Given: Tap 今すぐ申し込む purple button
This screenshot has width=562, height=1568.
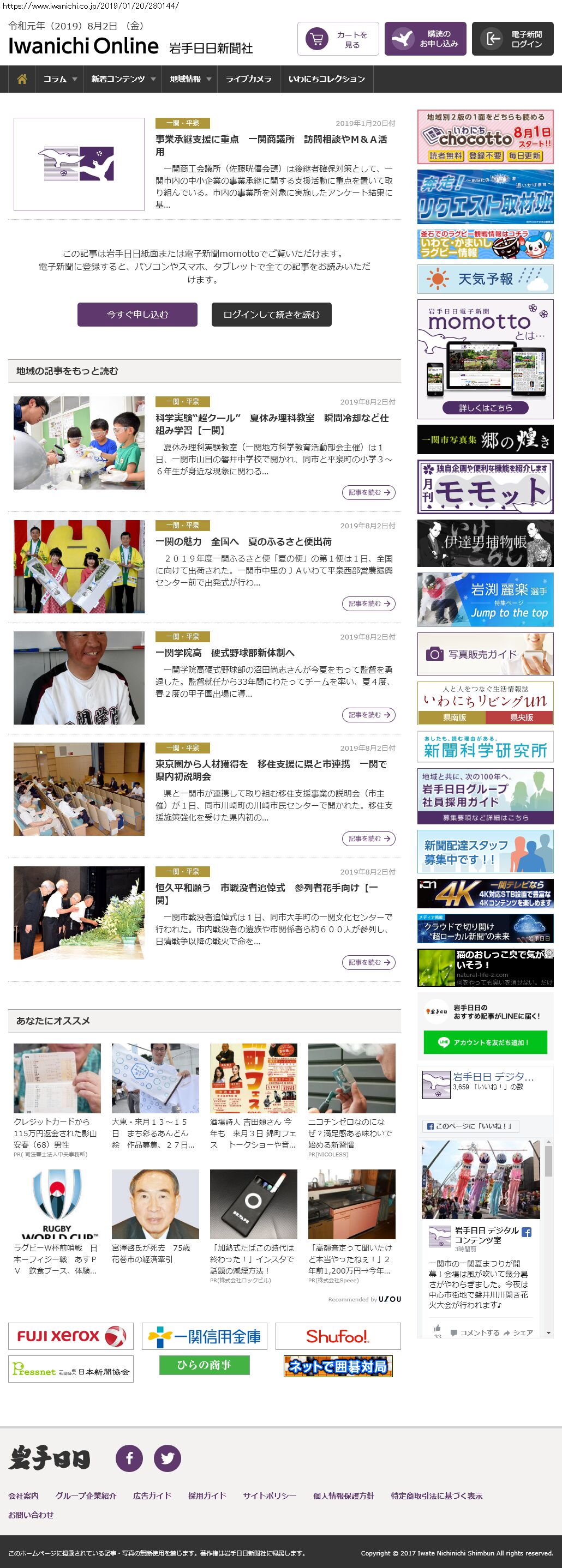Looking at the screenshot, I should click(x=137, y=314).
